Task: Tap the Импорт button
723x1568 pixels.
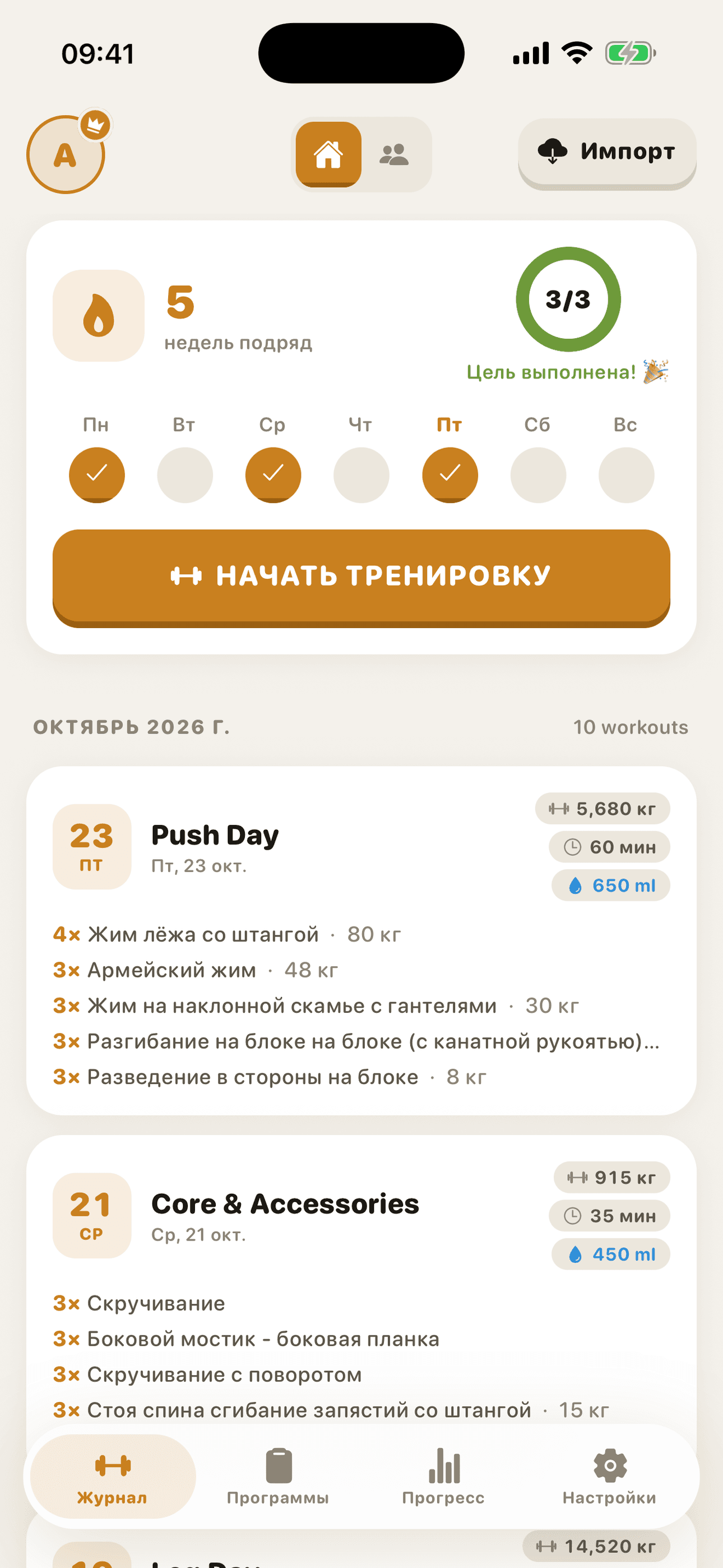Action: point(607,152)
